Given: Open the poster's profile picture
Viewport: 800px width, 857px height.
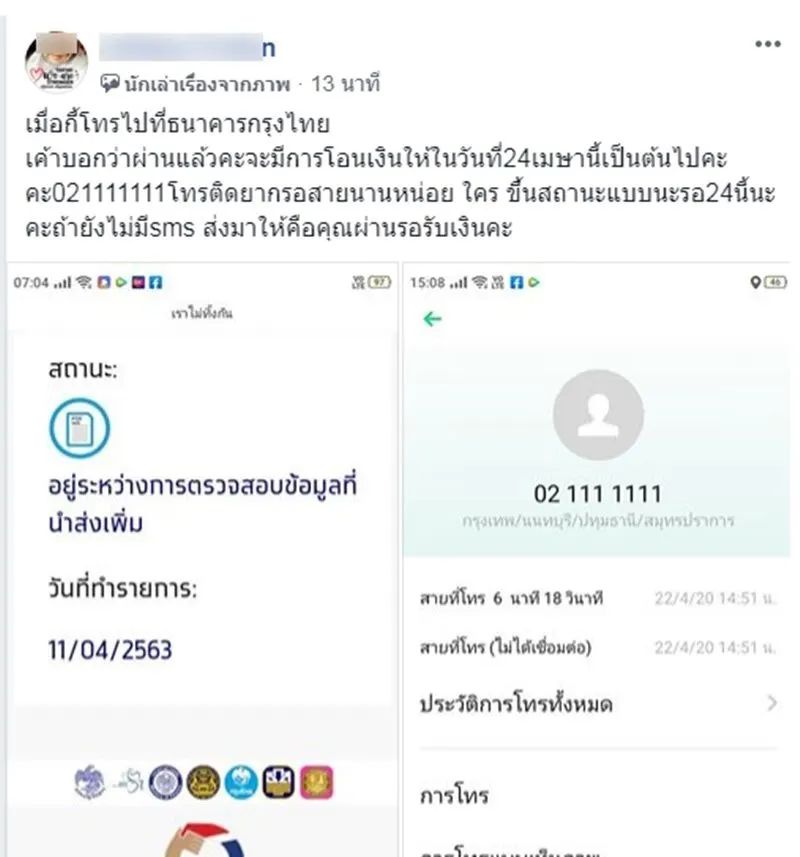Looking at the screenshot, I should [x=56, y=64].
